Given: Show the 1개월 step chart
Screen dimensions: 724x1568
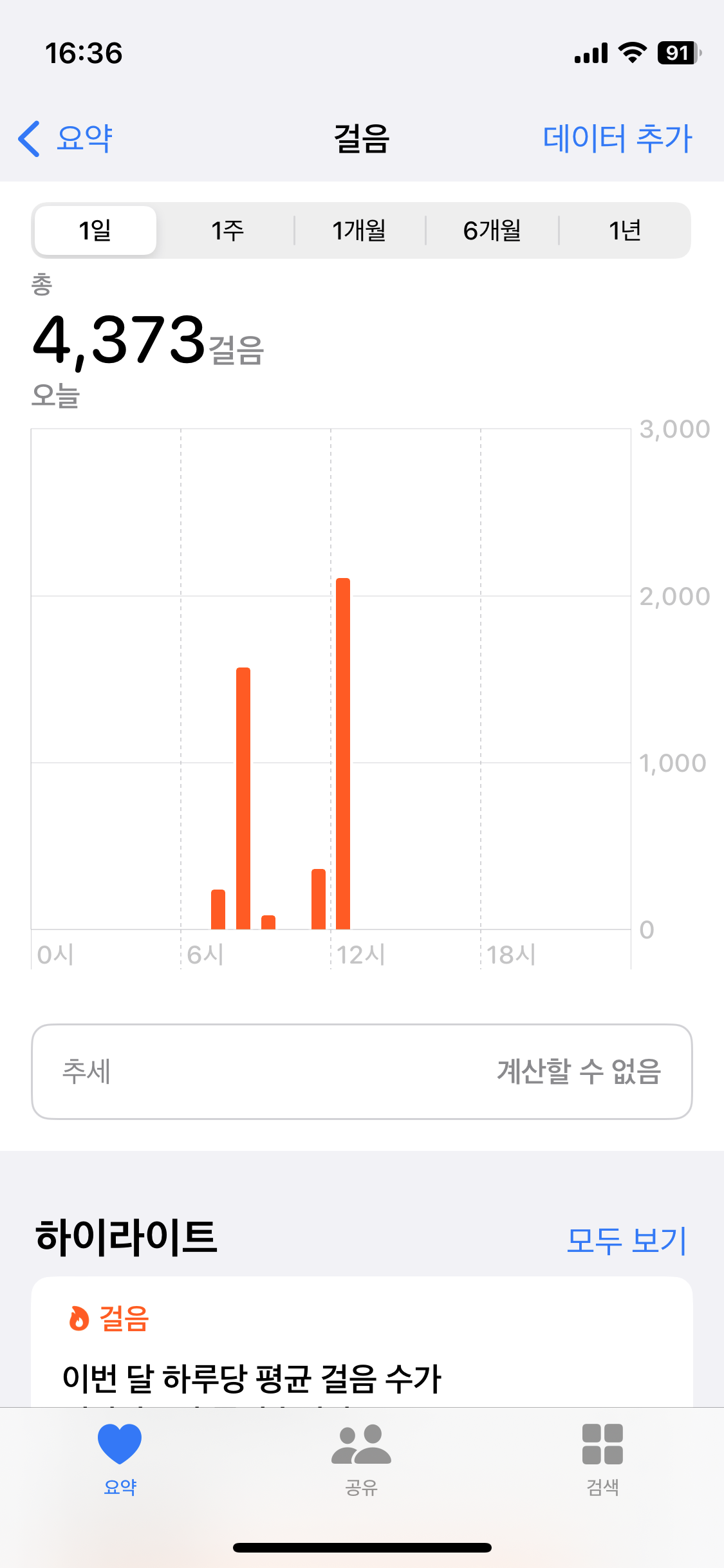Looking at the screenshot, I should (x=359, y=230).
